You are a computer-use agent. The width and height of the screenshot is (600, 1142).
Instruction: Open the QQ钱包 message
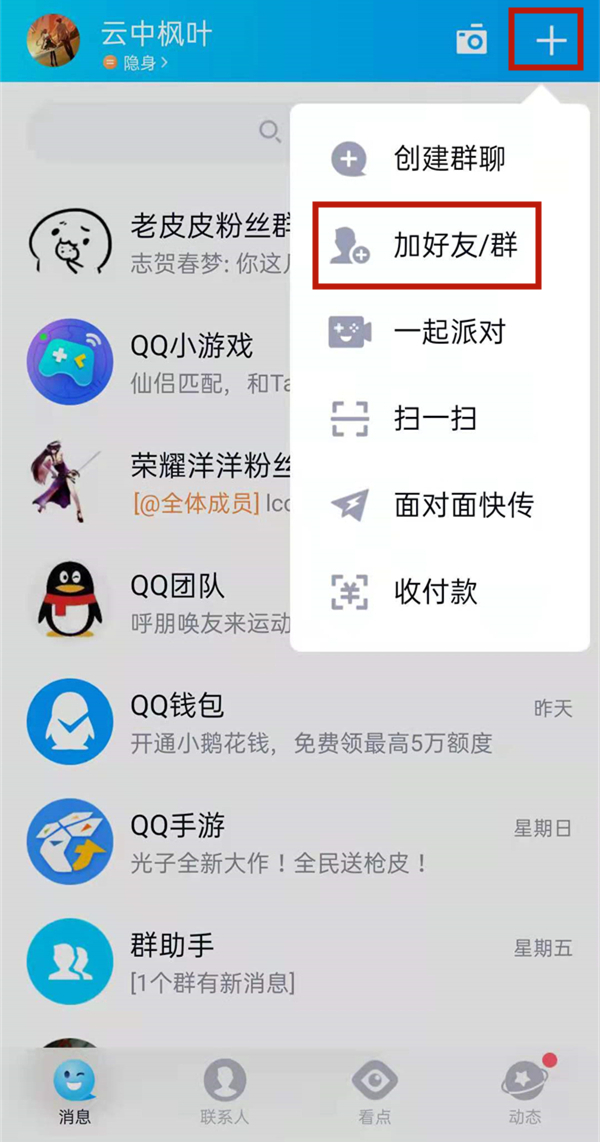[x=300, y=722]
